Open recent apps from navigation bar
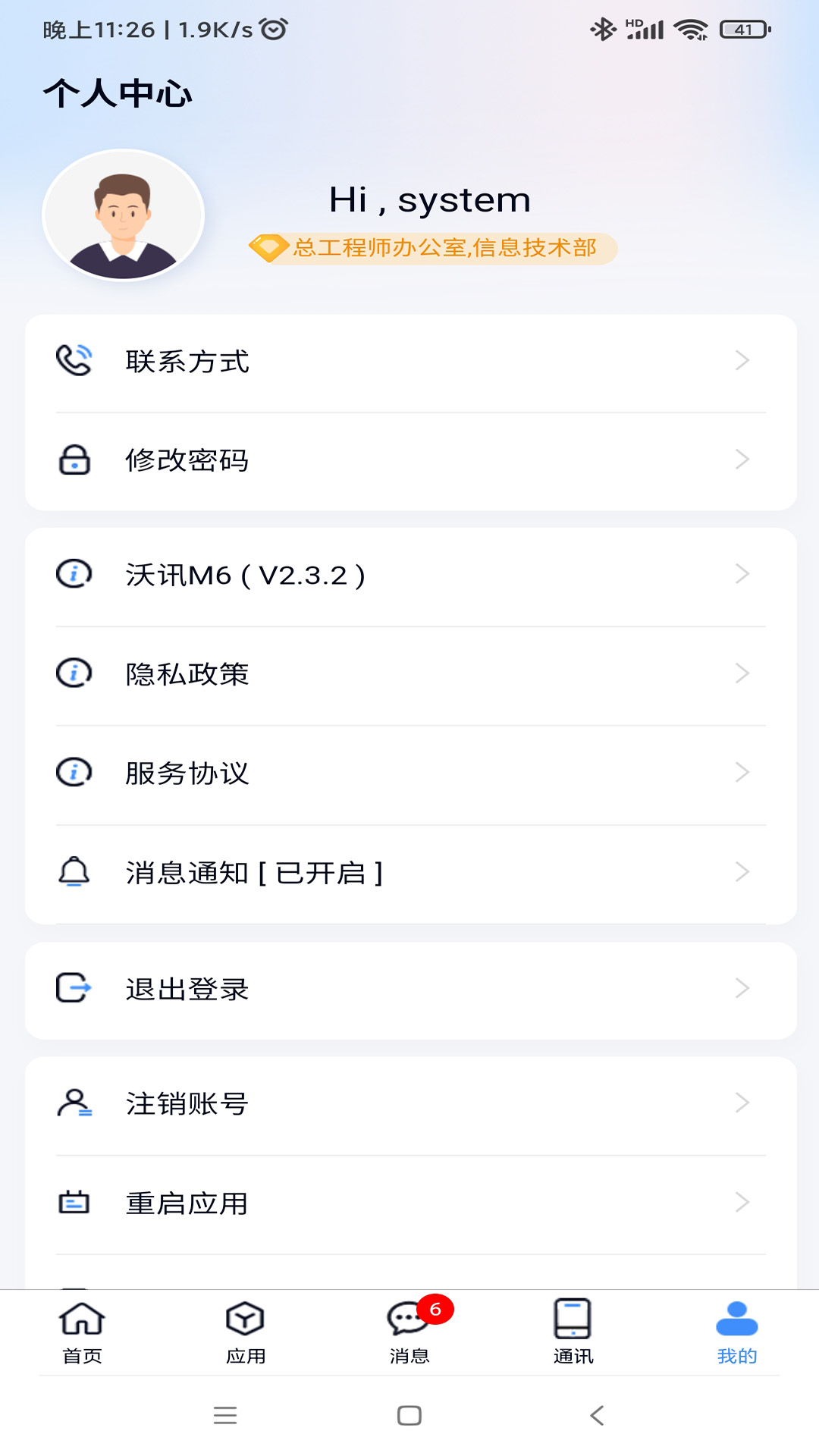 tap(225, 1415)
